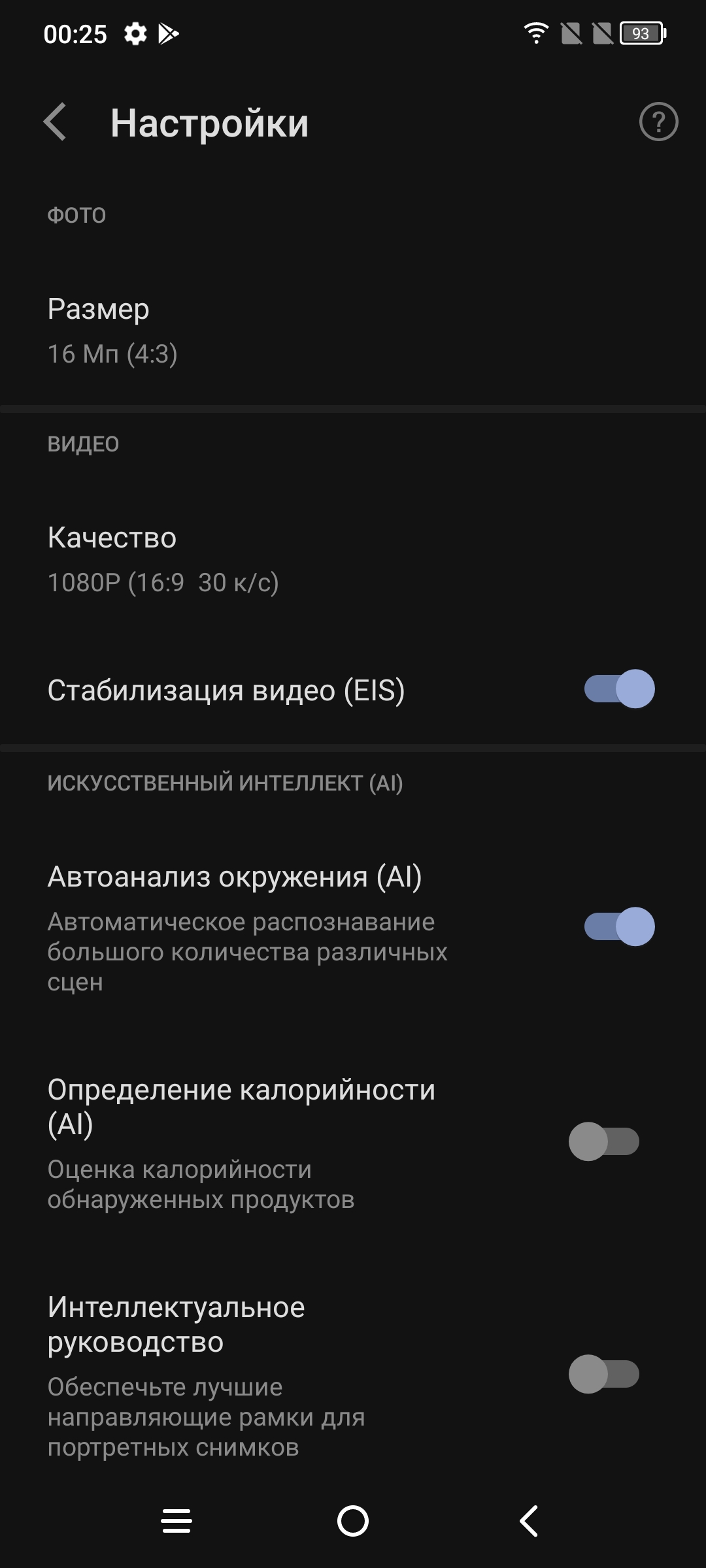Screen dimensions: 706x1568
Task: Open recent apps from navigation bar
Action: (176, 1521)
